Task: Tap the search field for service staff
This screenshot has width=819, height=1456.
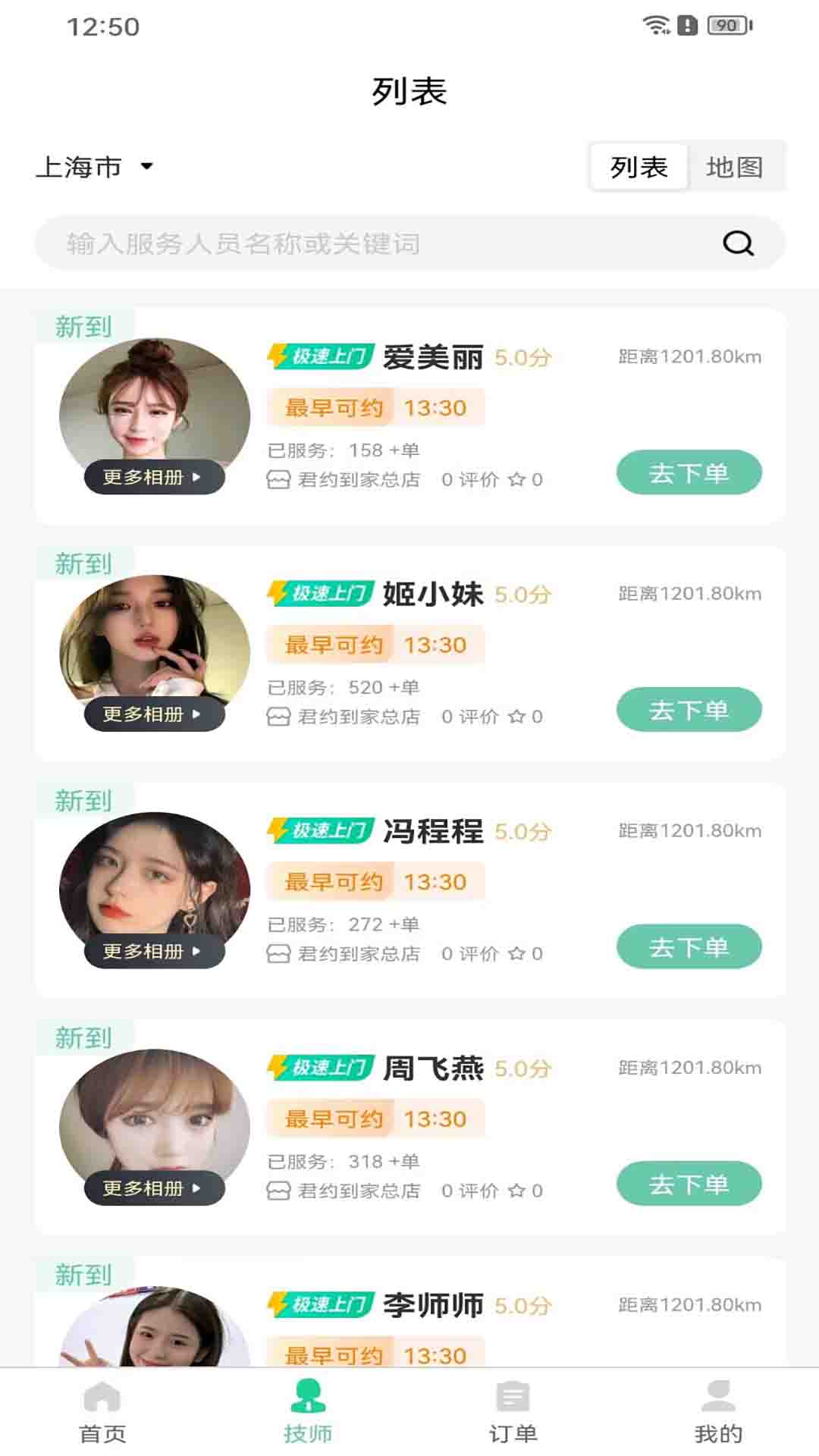Action: (x=379, y=243)
